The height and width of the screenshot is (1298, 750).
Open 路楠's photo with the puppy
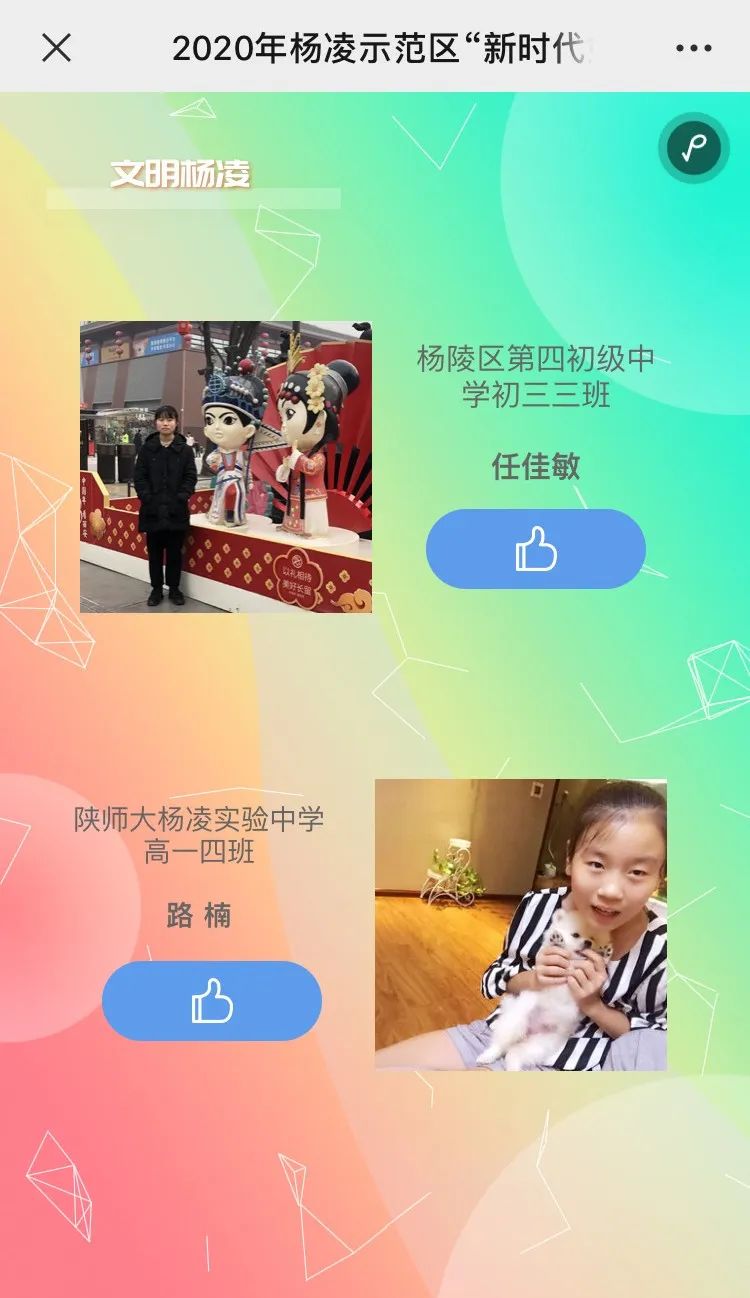pos(520,925)
